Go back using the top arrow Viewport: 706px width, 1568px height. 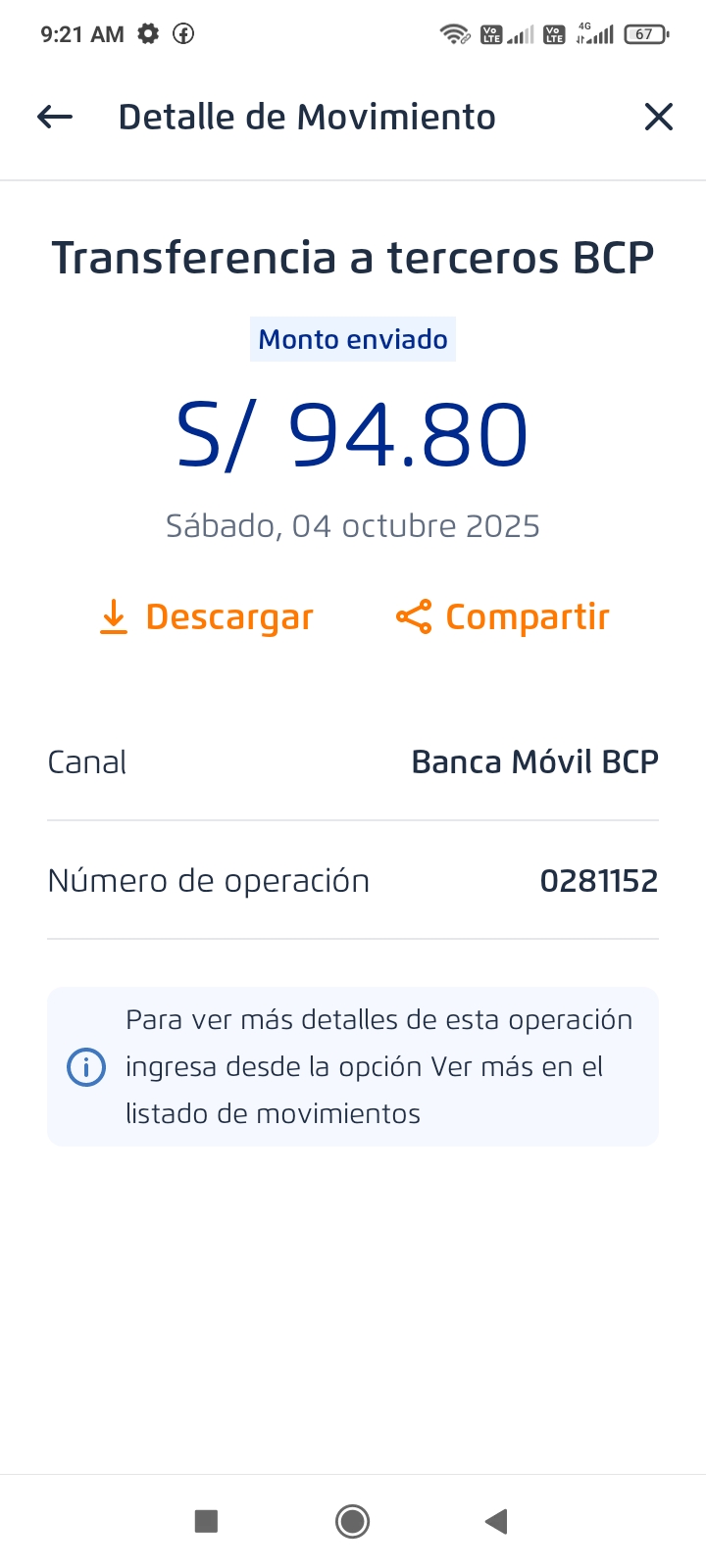tap(55, 118)
